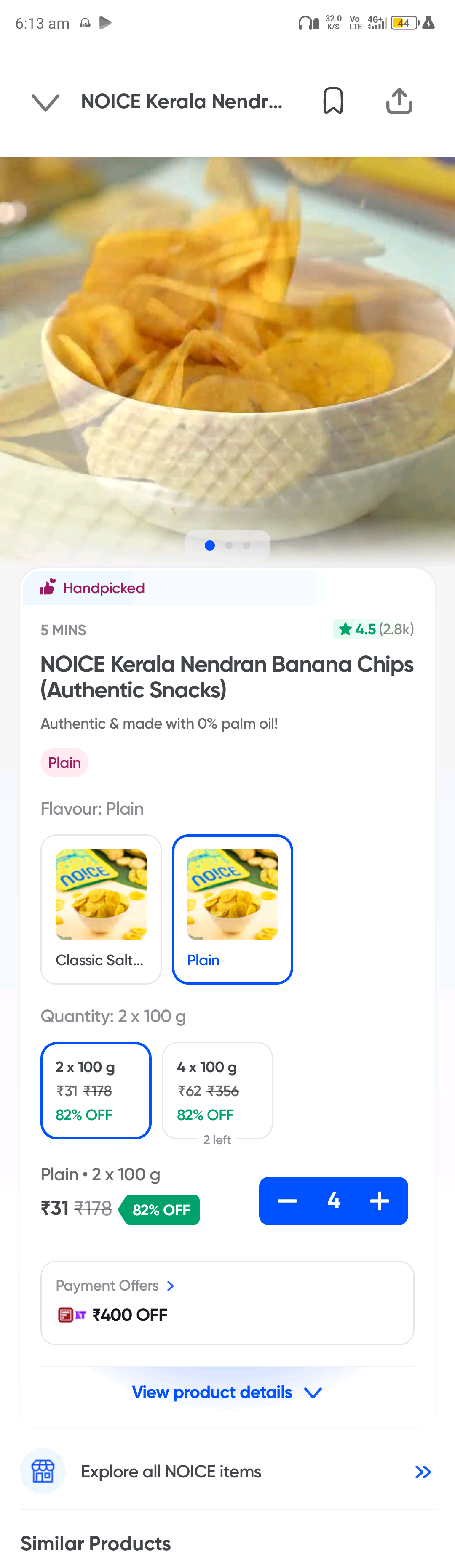Pick the 4 x 100 g quantity pack
Viewport: 455px width, 1568px height.
tap(217, 1089)
